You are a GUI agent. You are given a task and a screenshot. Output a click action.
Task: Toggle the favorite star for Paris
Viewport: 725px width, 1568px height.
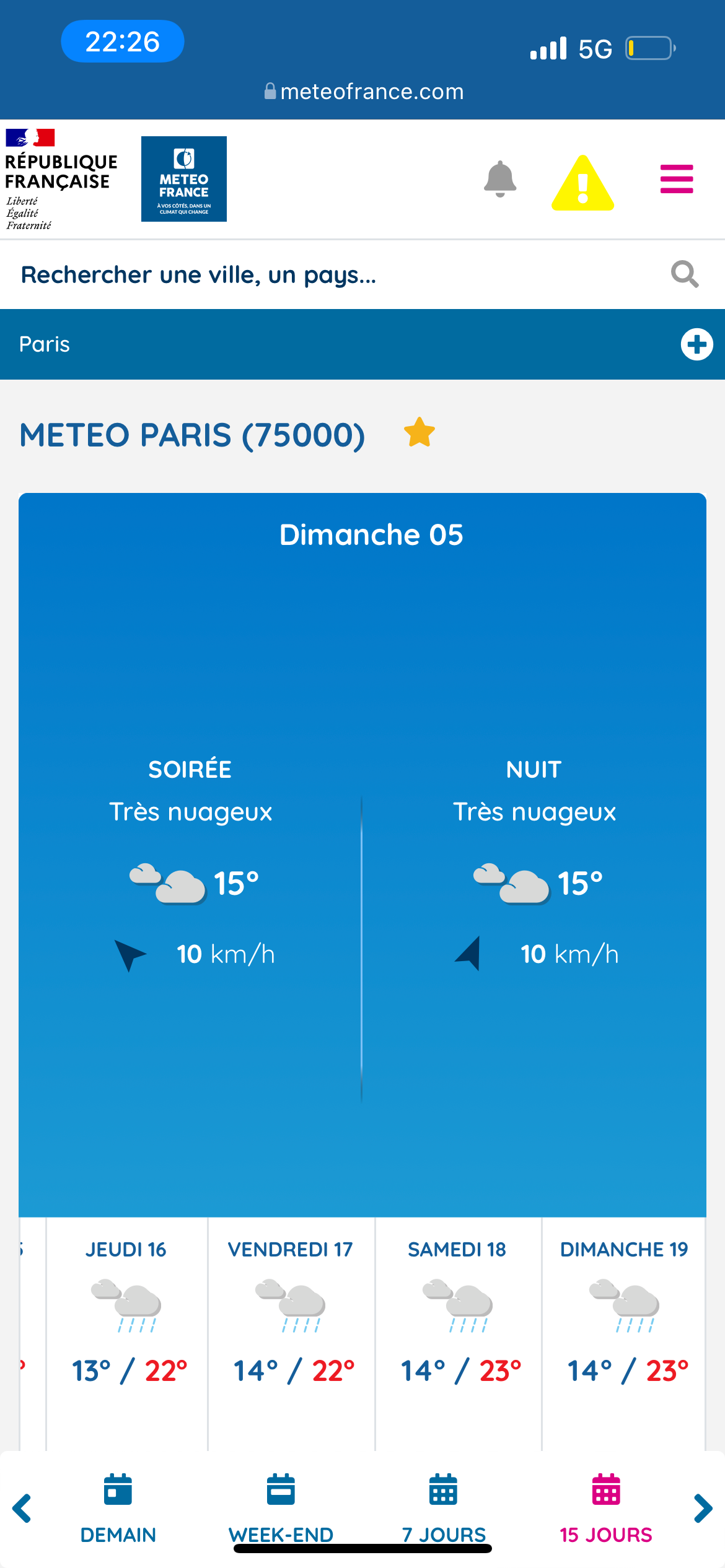[420, 432]
